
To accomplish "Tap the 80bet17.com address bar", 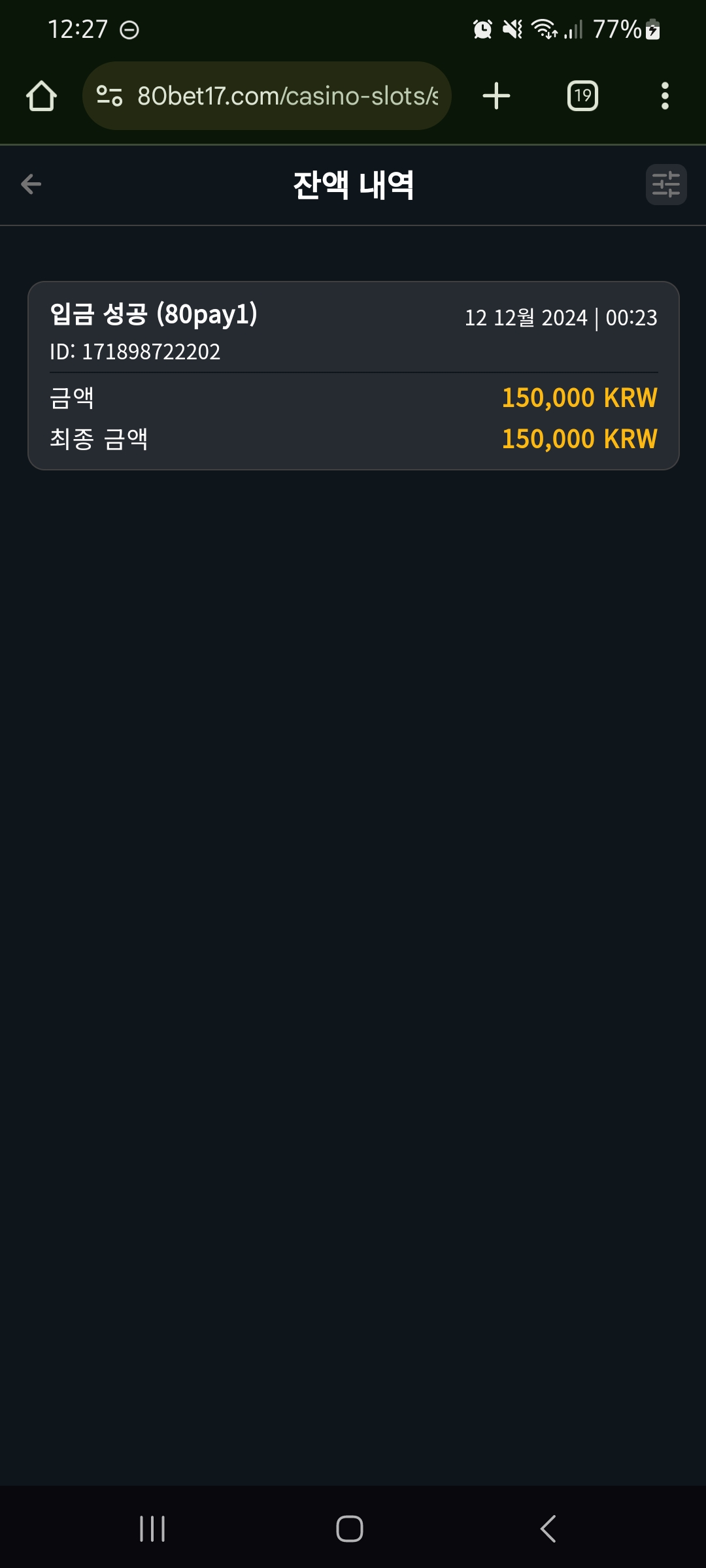I will (x=267, y=96).
